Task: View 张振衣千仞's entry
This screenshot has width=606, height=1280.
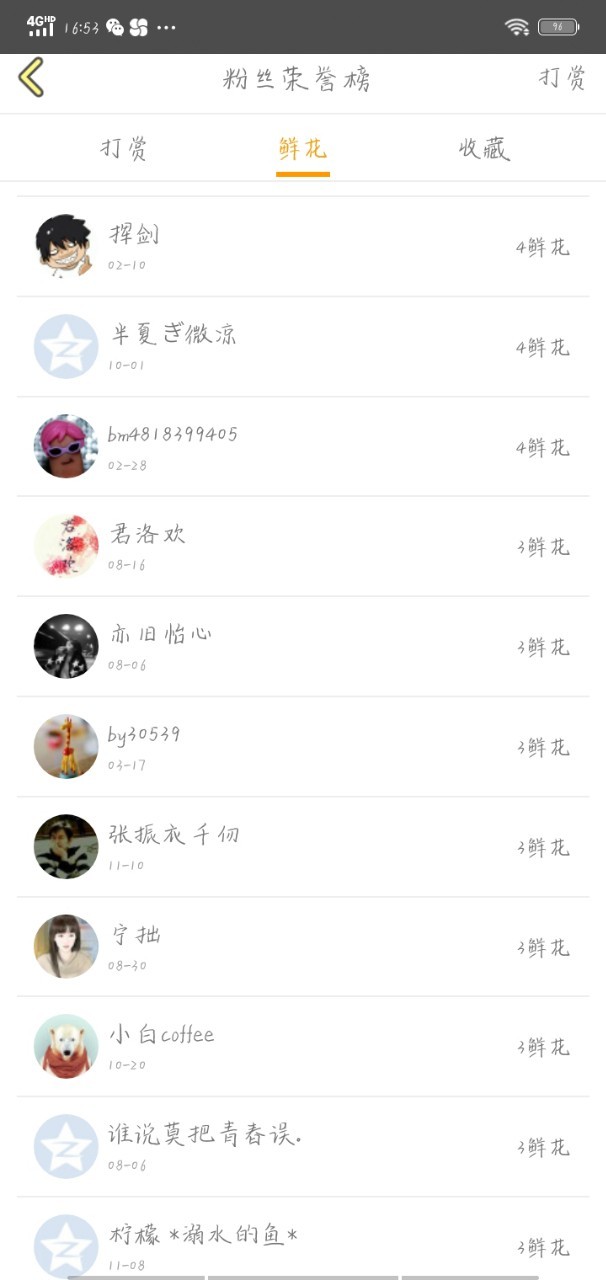Action: tap(303, 847)
